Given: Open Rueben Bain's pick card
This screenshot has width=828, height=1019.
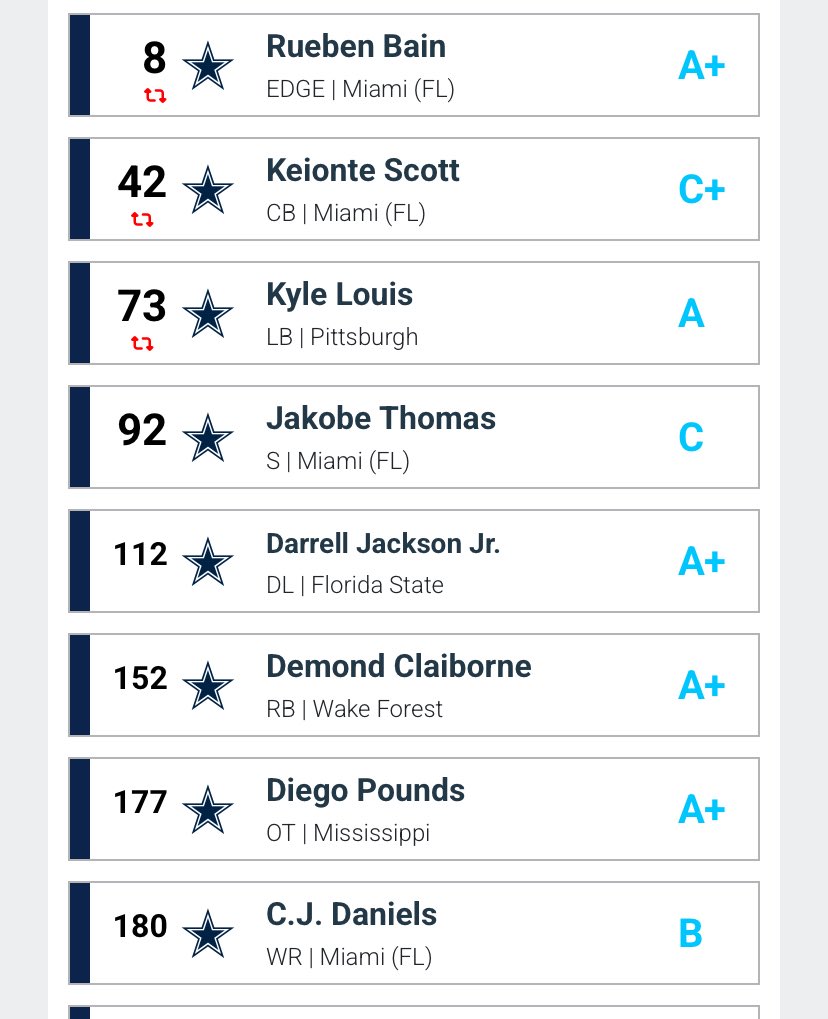Looking at the screenshot, I should (x=413, y=65).
